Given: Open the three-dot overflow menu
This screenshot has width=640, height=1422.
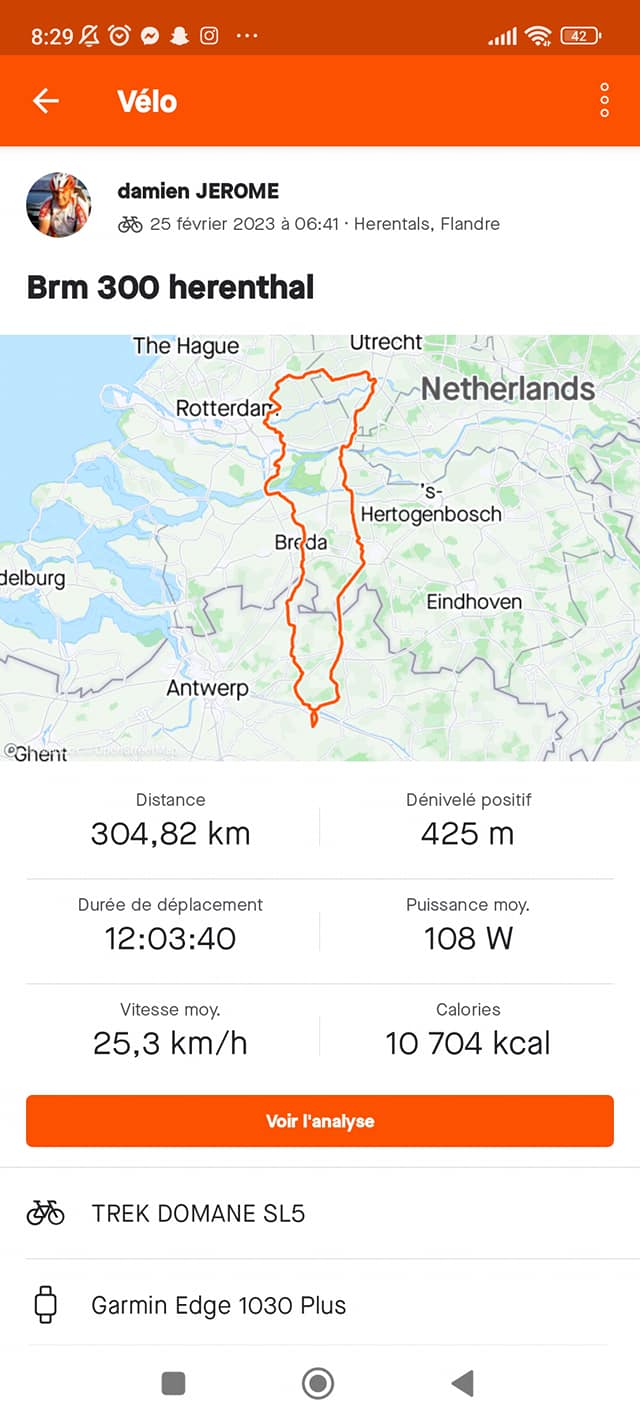Looking at the screenshot, I should tap(604, 101).
